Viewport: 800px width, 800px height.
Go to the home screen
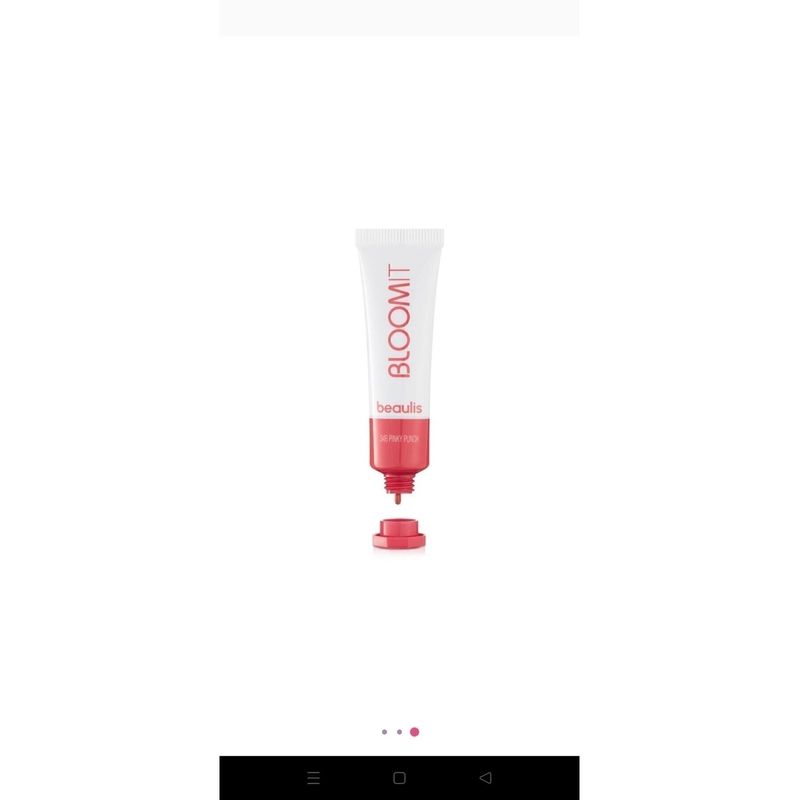click(x=399, y=777)
